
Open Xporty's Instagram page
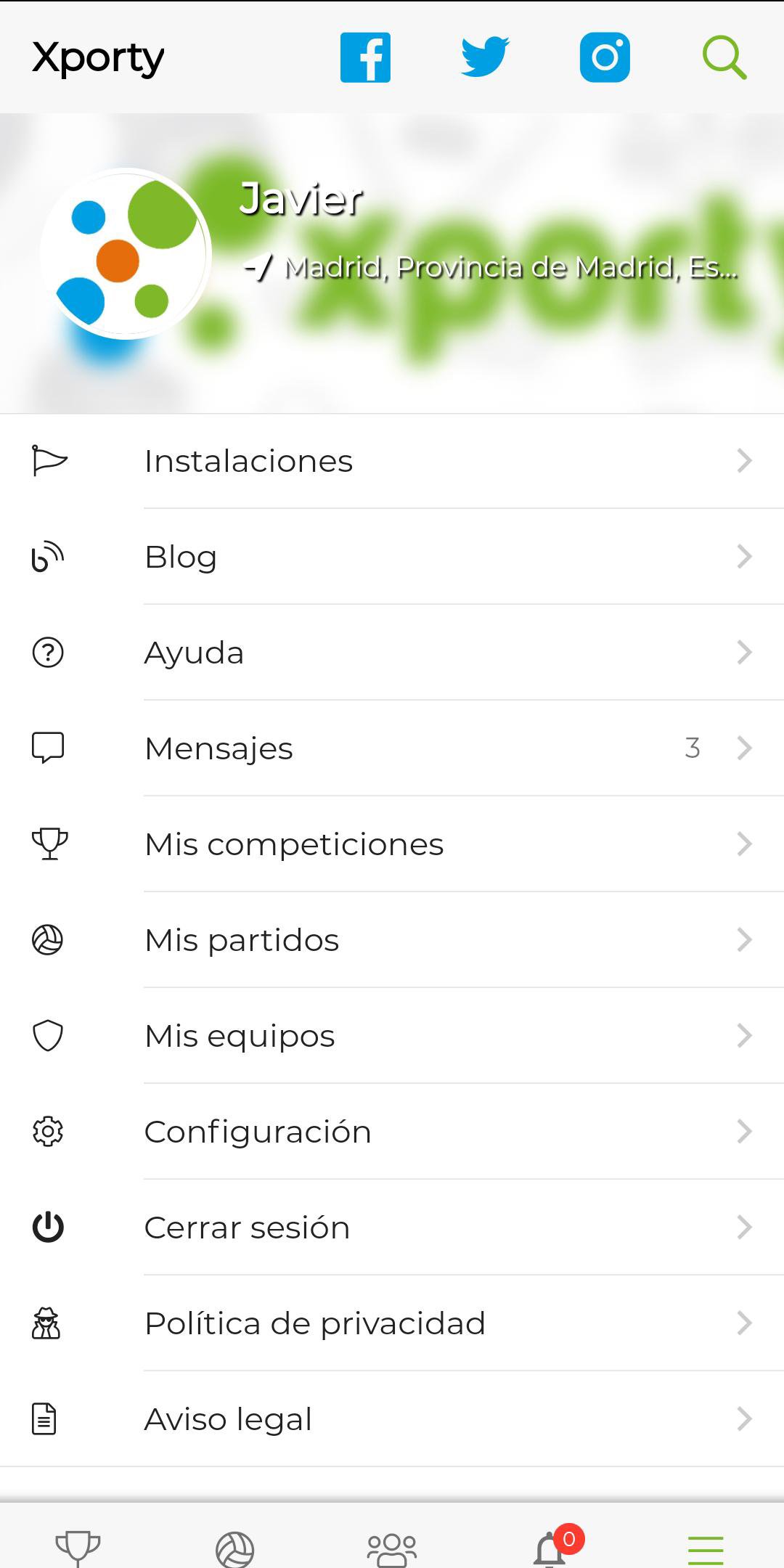[x=605, y=57]
